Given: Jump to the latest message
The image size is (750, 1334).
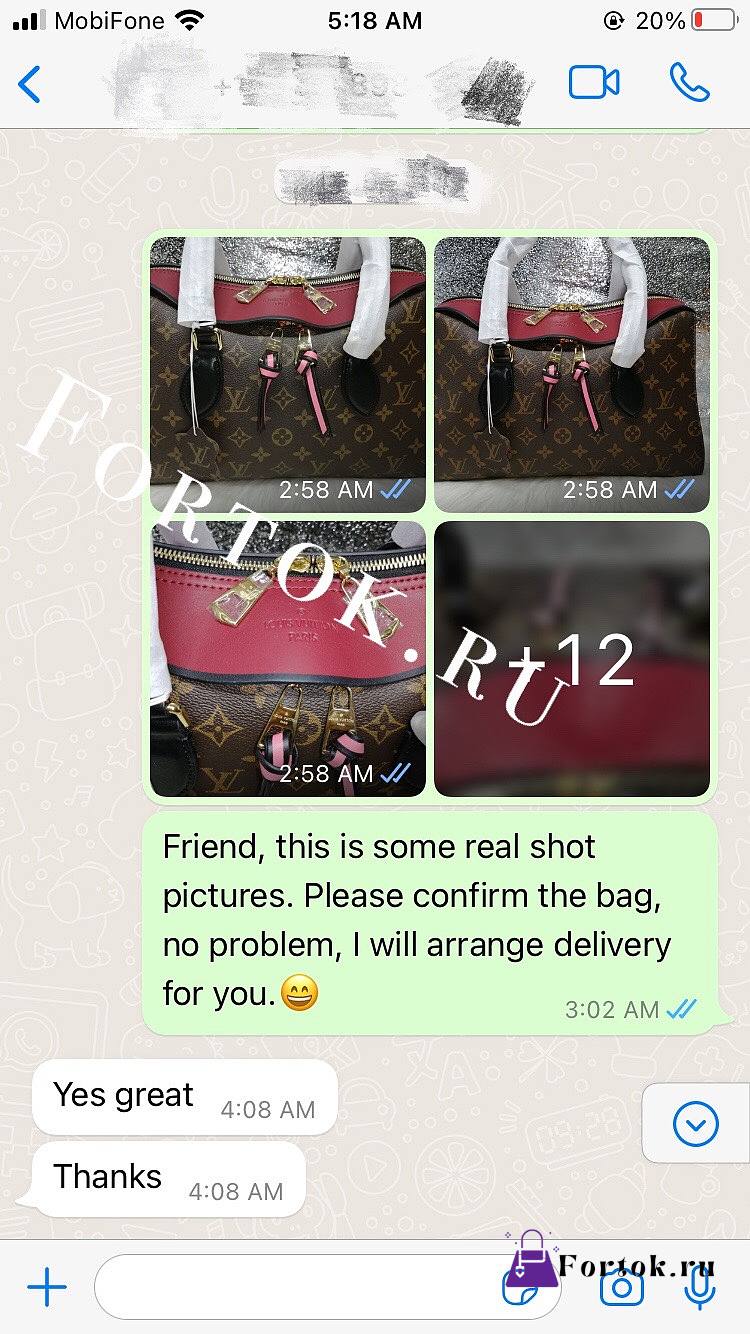Looking at the screenshot, I should pos(696,1125).
